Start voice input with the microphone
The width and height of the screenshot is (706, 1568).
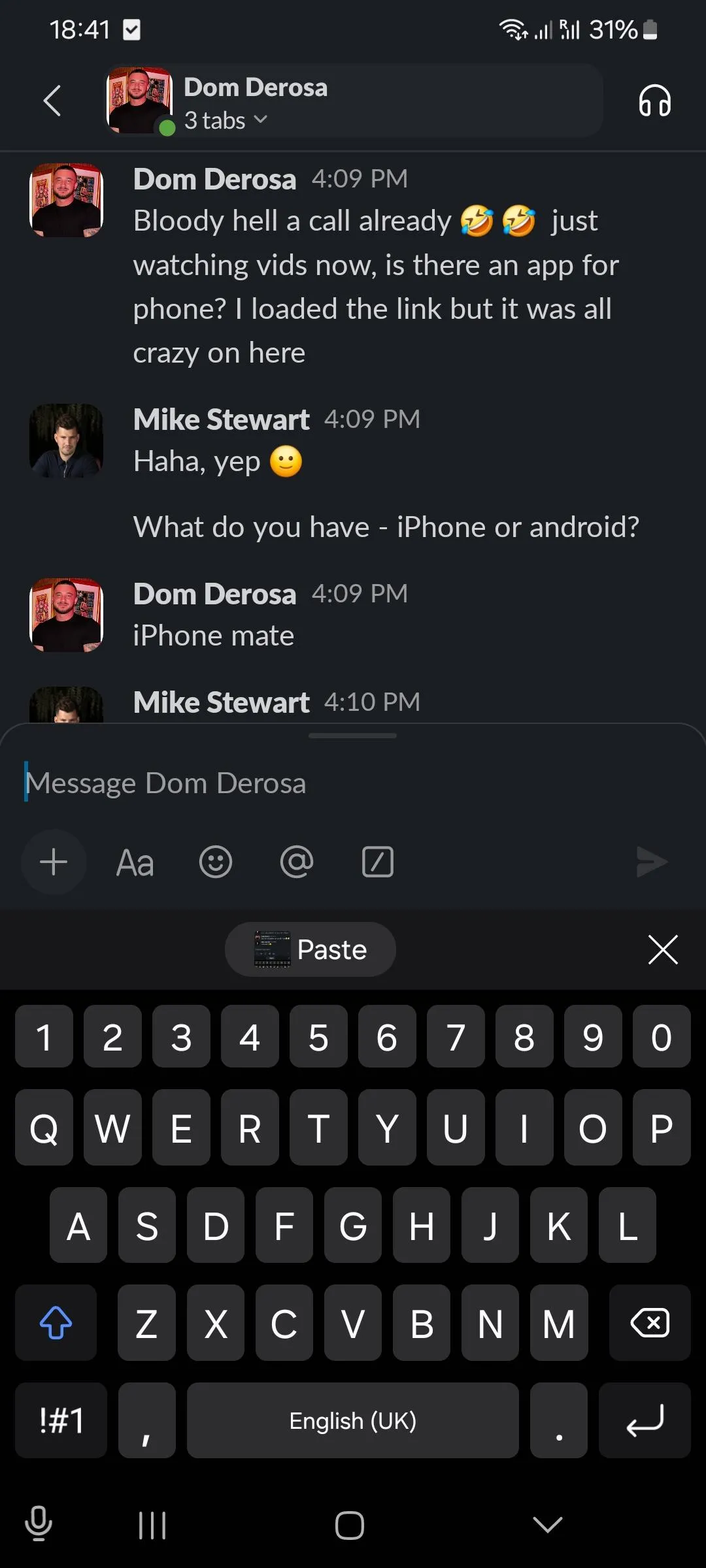[39, 1524]
